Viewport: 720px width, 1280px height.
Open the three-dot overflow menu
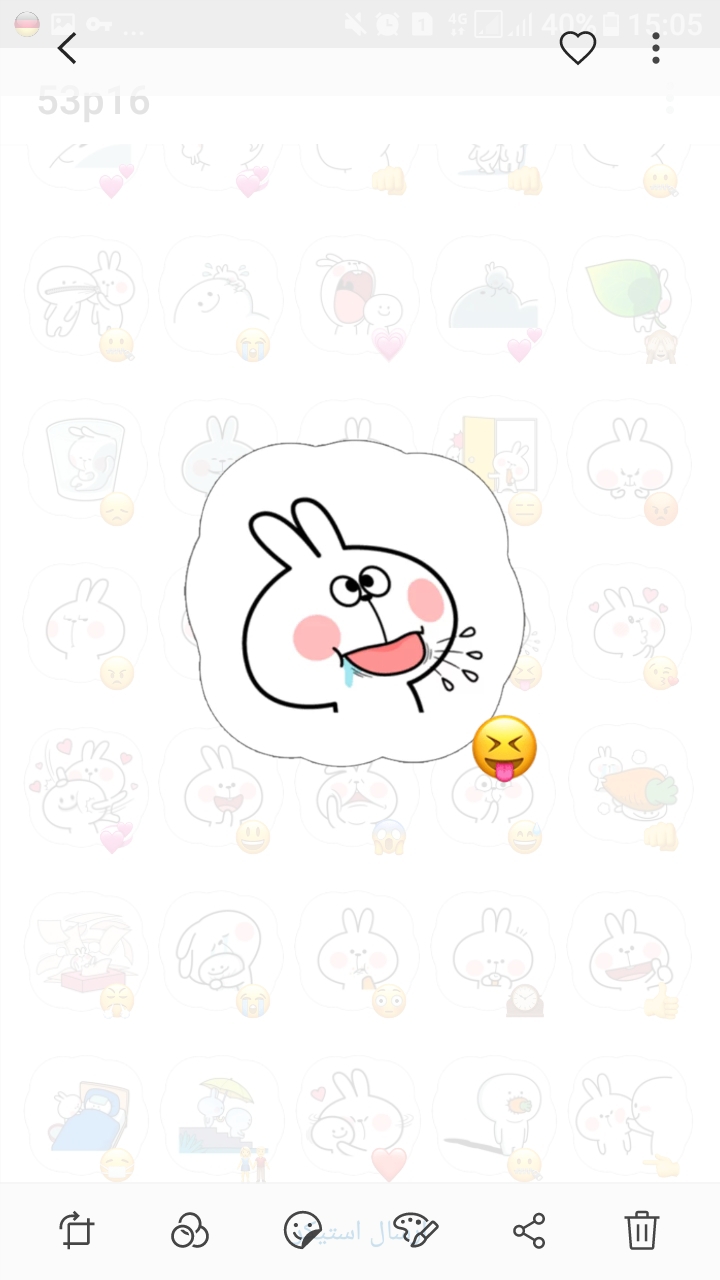point(655,48)
